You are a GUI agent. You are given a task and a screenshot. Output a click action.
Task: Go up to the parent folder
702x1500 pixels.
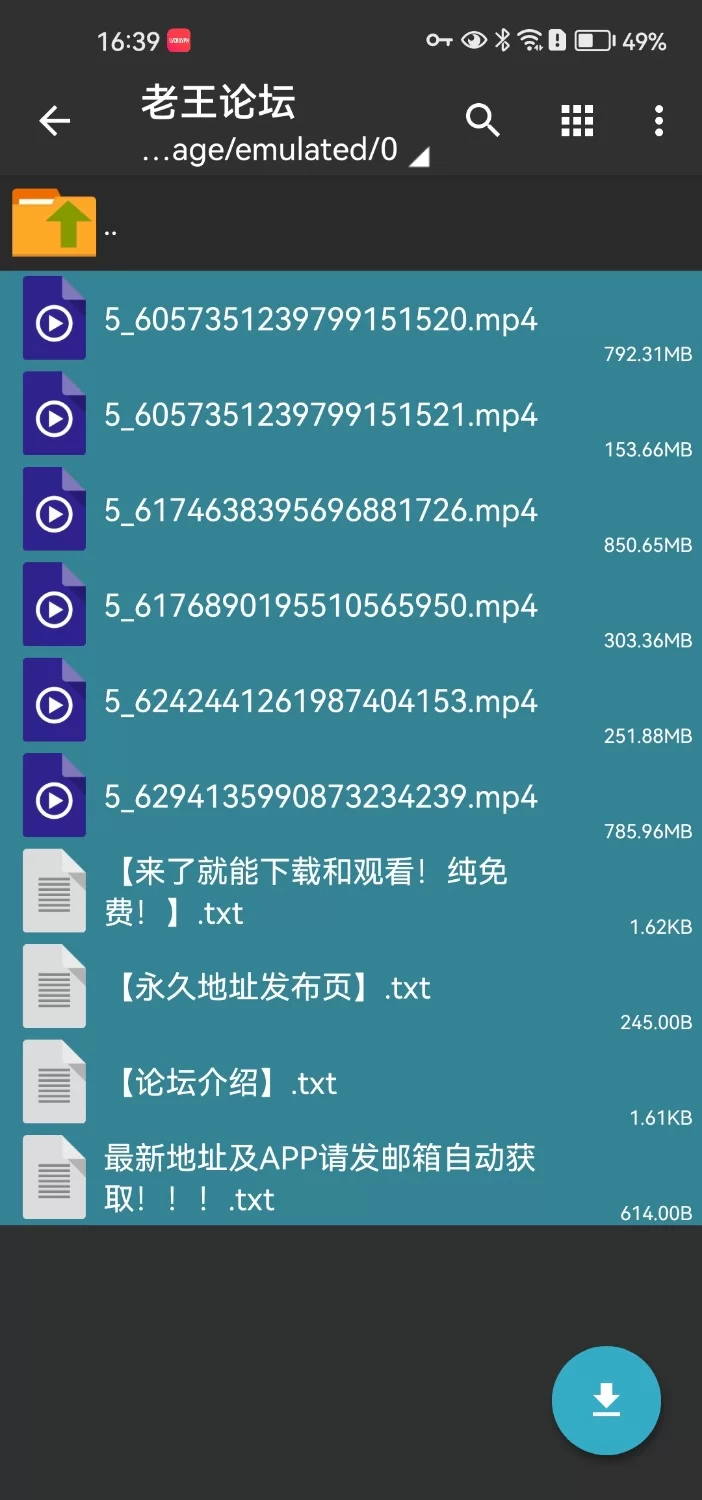[x=55, y=224]
